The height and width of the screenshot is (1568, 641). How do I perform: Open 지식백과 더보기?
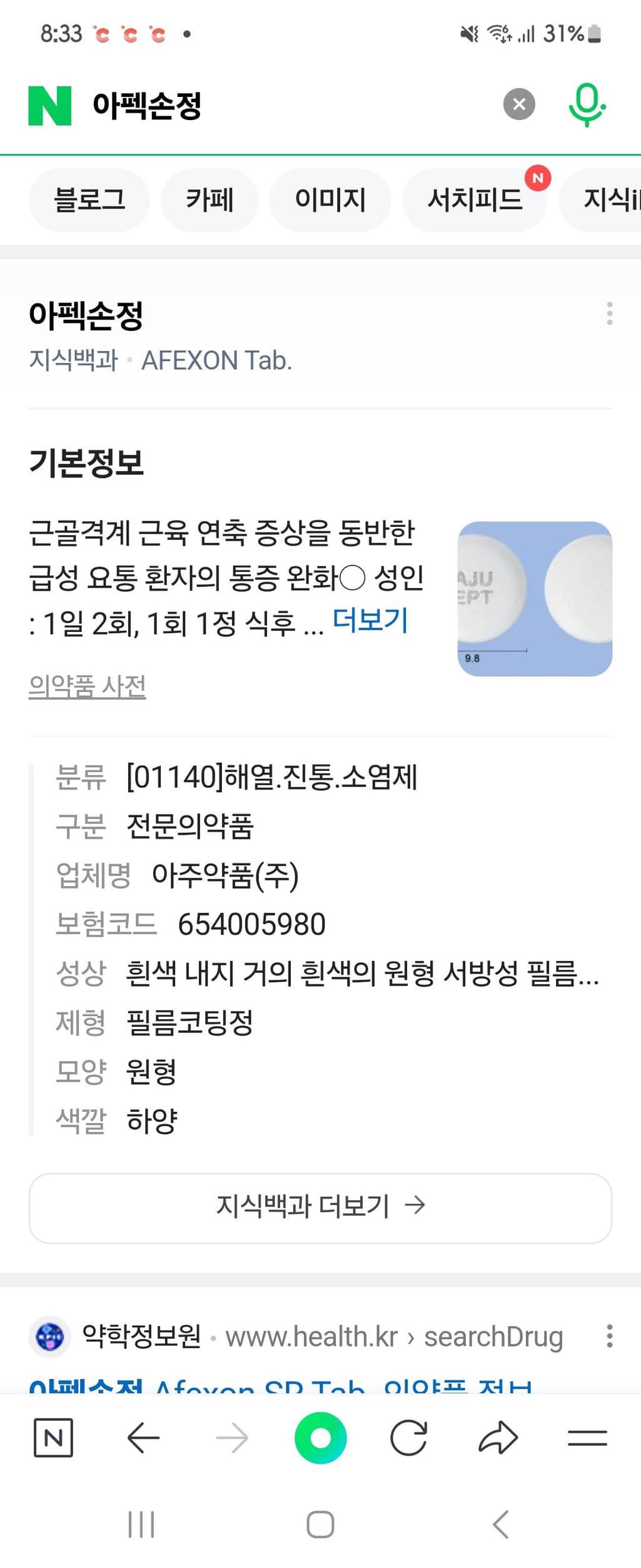pos(320,1205)
